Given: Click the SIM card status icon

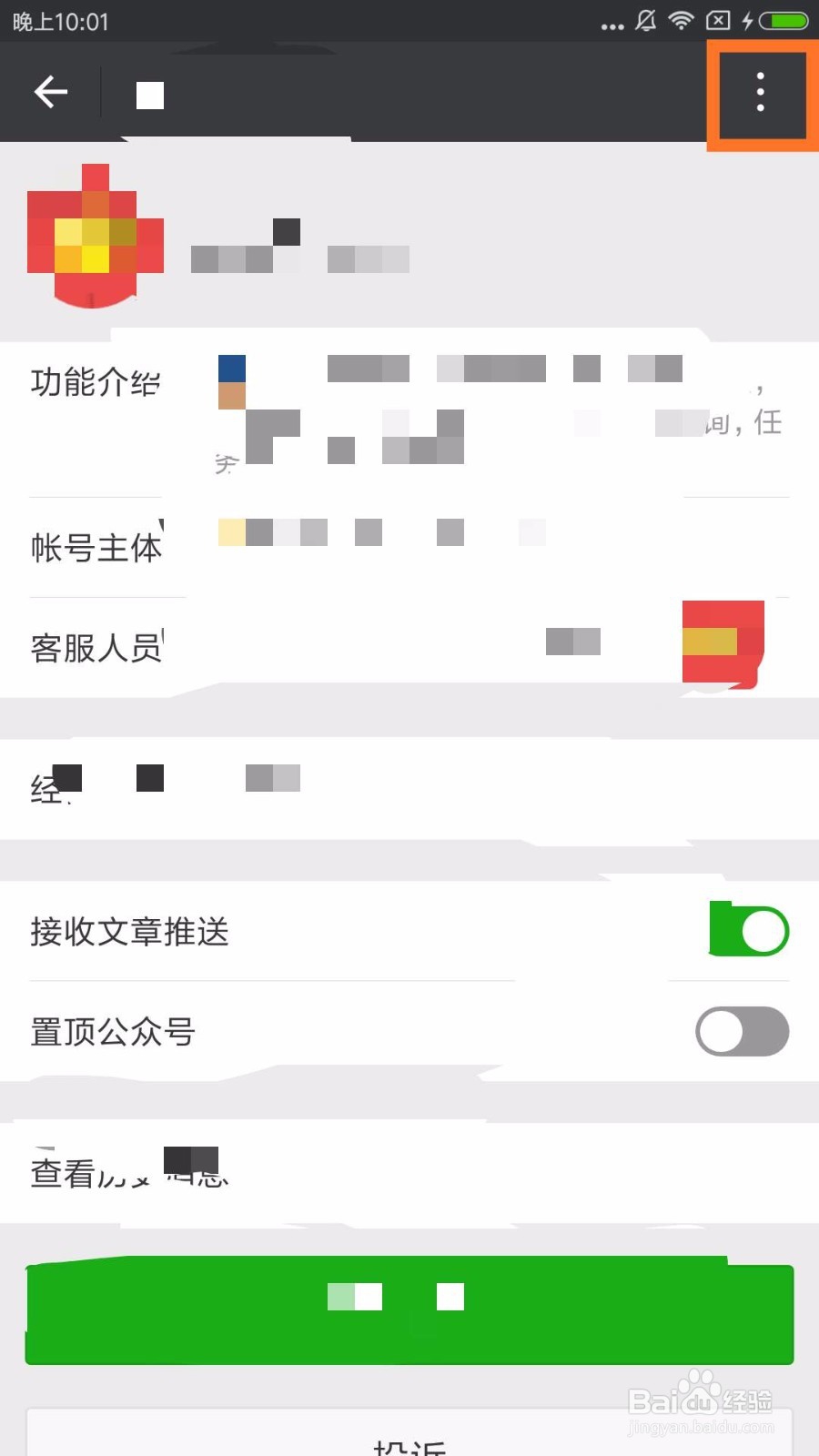Looking at the screenshot, I should (720, 20).
